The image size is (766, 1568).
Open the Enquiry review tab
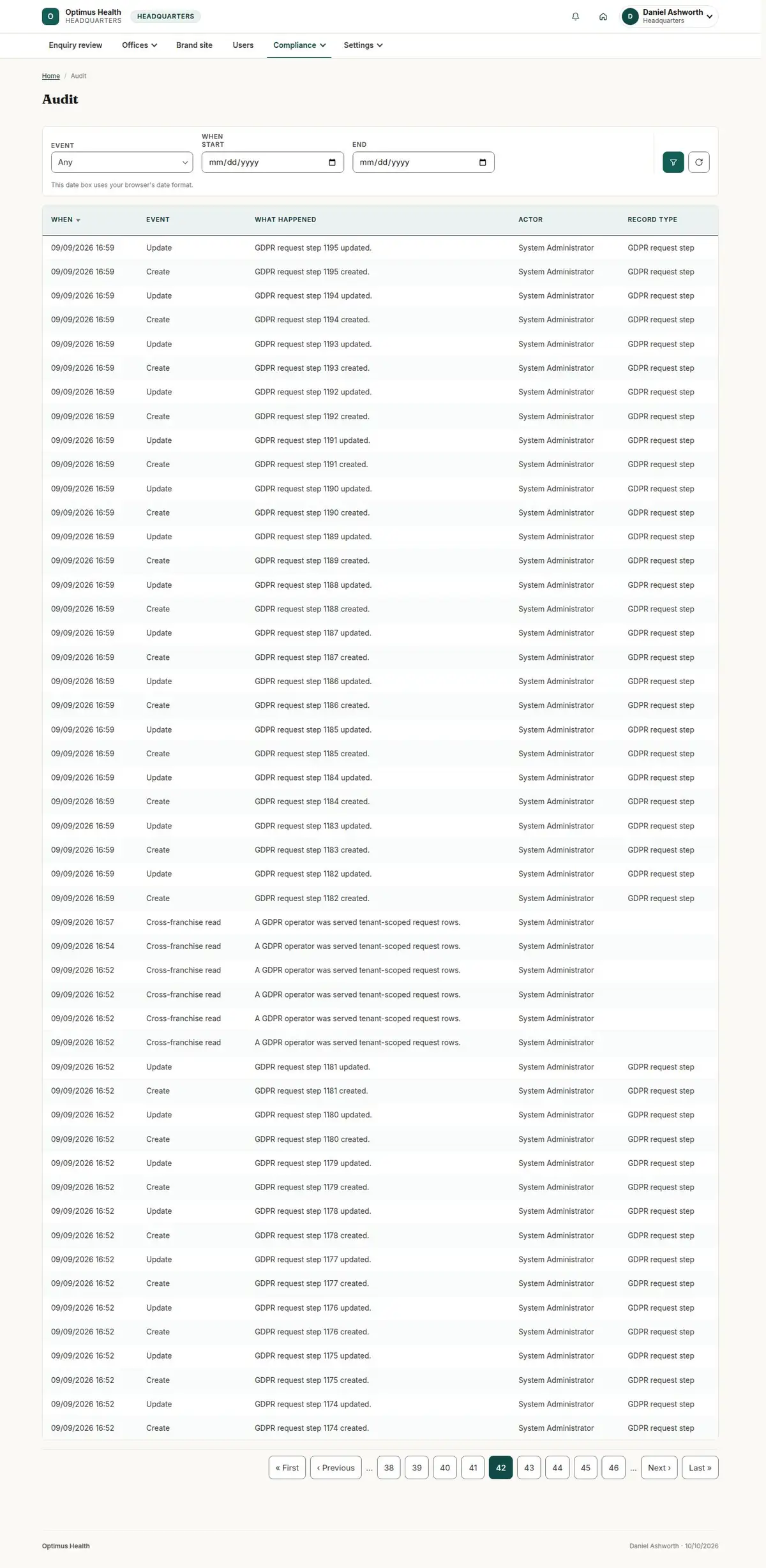click(75, 45)
